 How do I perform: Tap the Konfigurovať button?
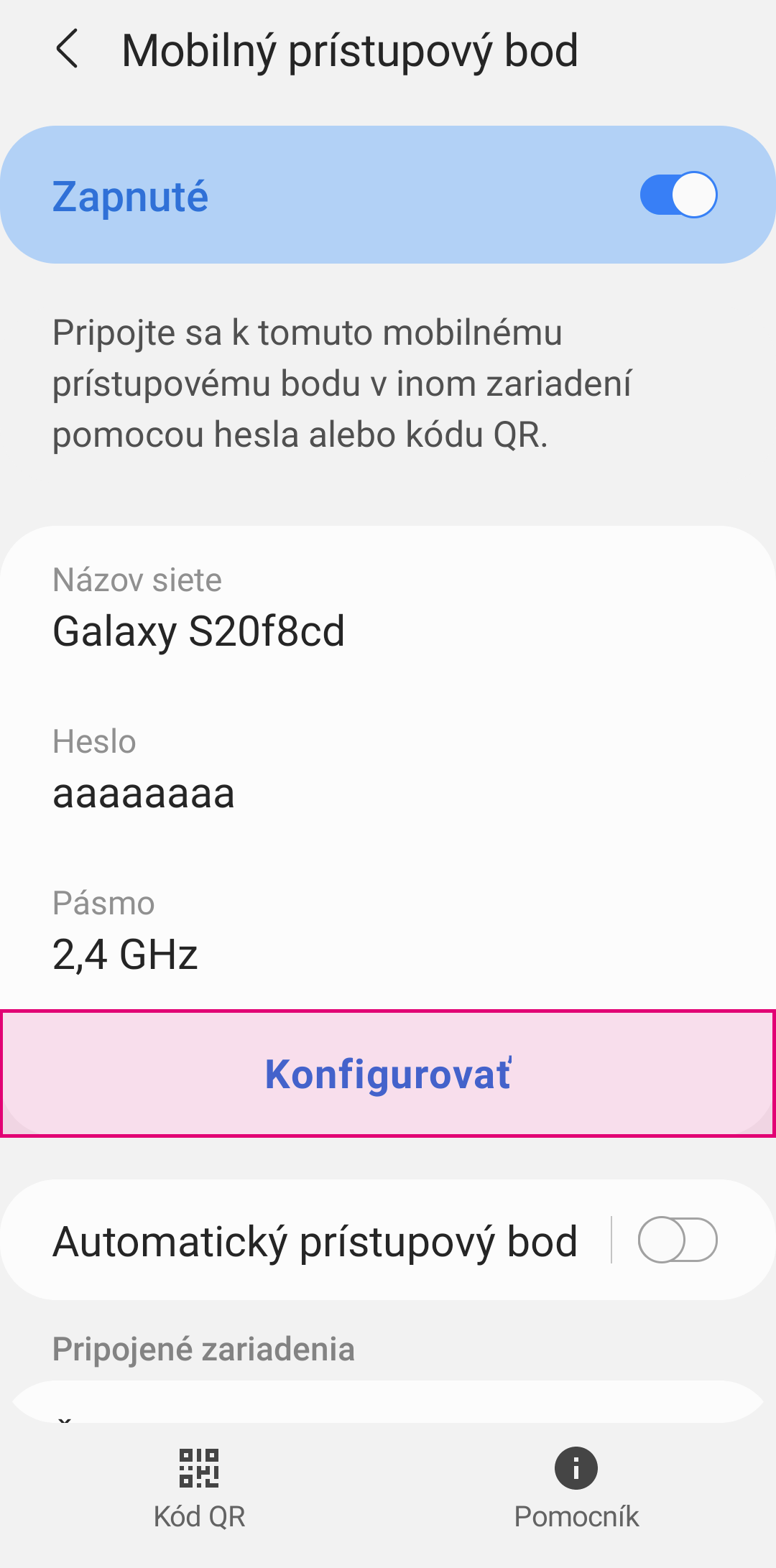[x=388, y=1074]
